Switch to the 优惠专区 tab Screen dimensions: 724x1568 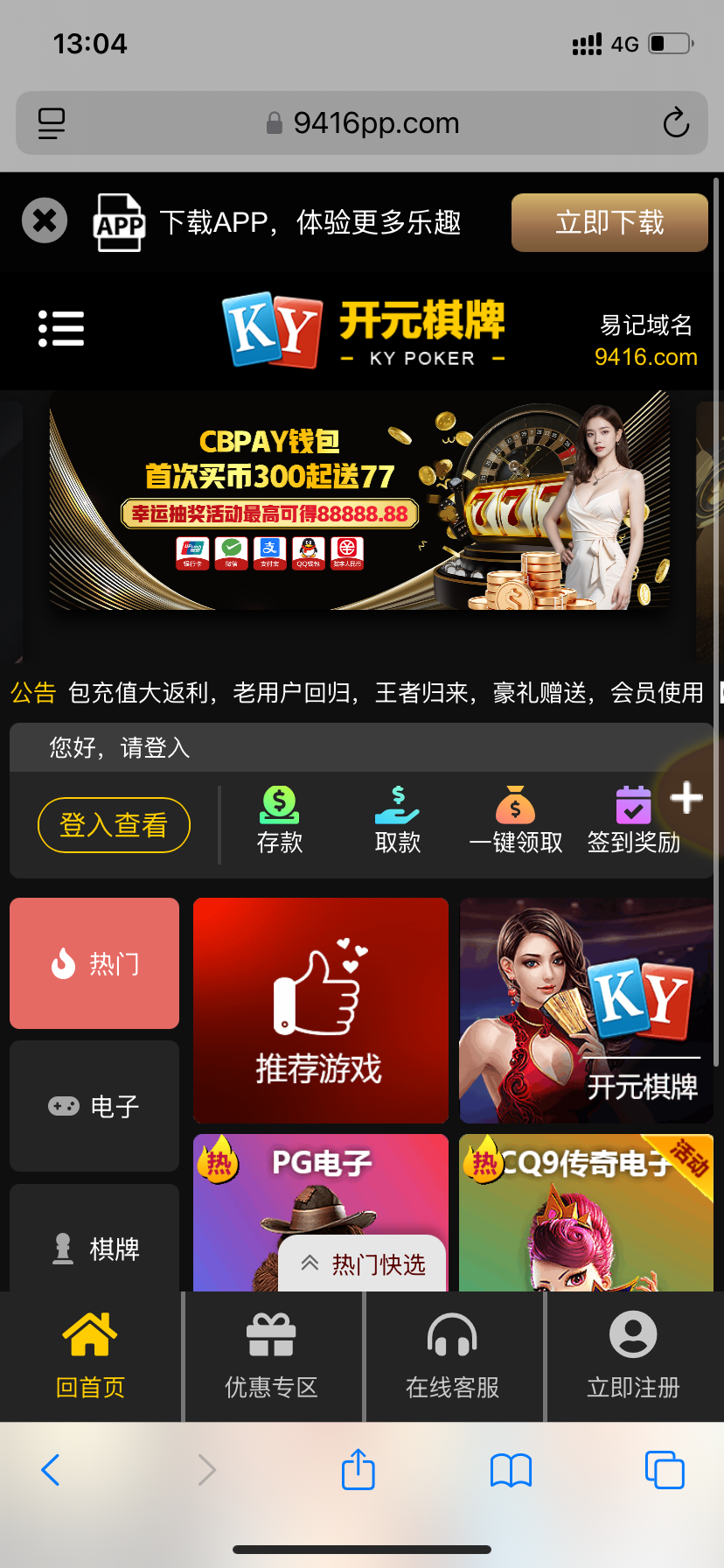pos(271,1356)
